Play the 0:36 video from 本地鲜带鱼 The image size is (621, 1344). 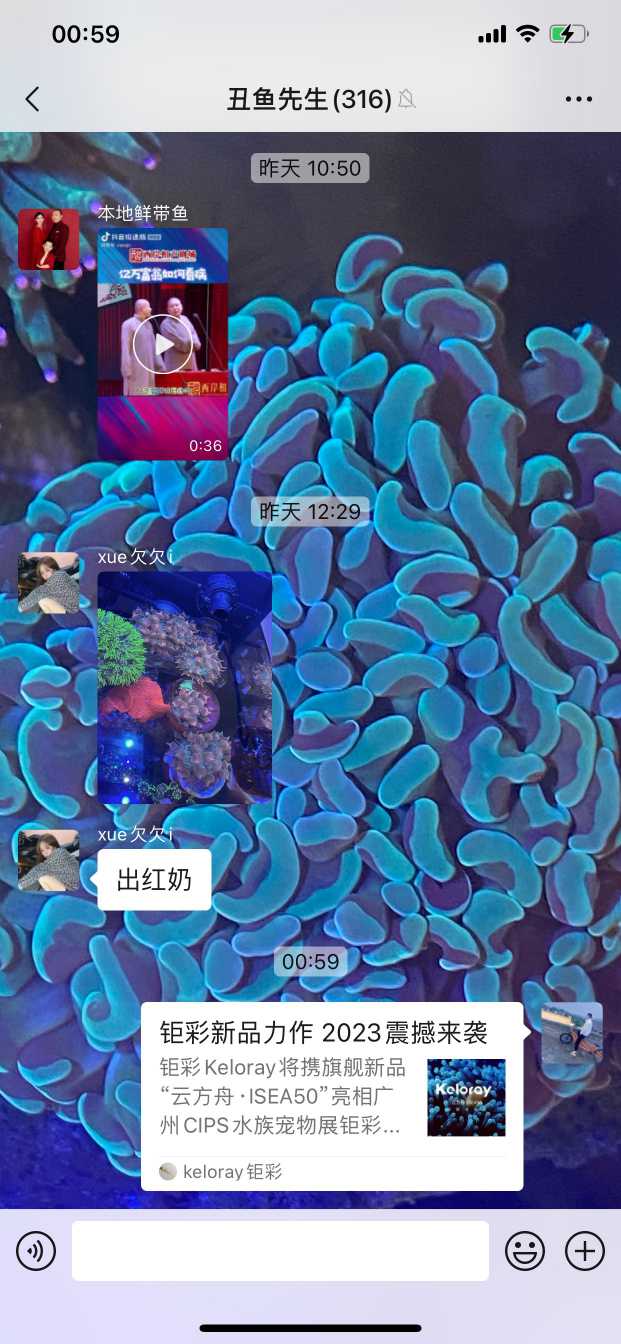click(162, 344)
